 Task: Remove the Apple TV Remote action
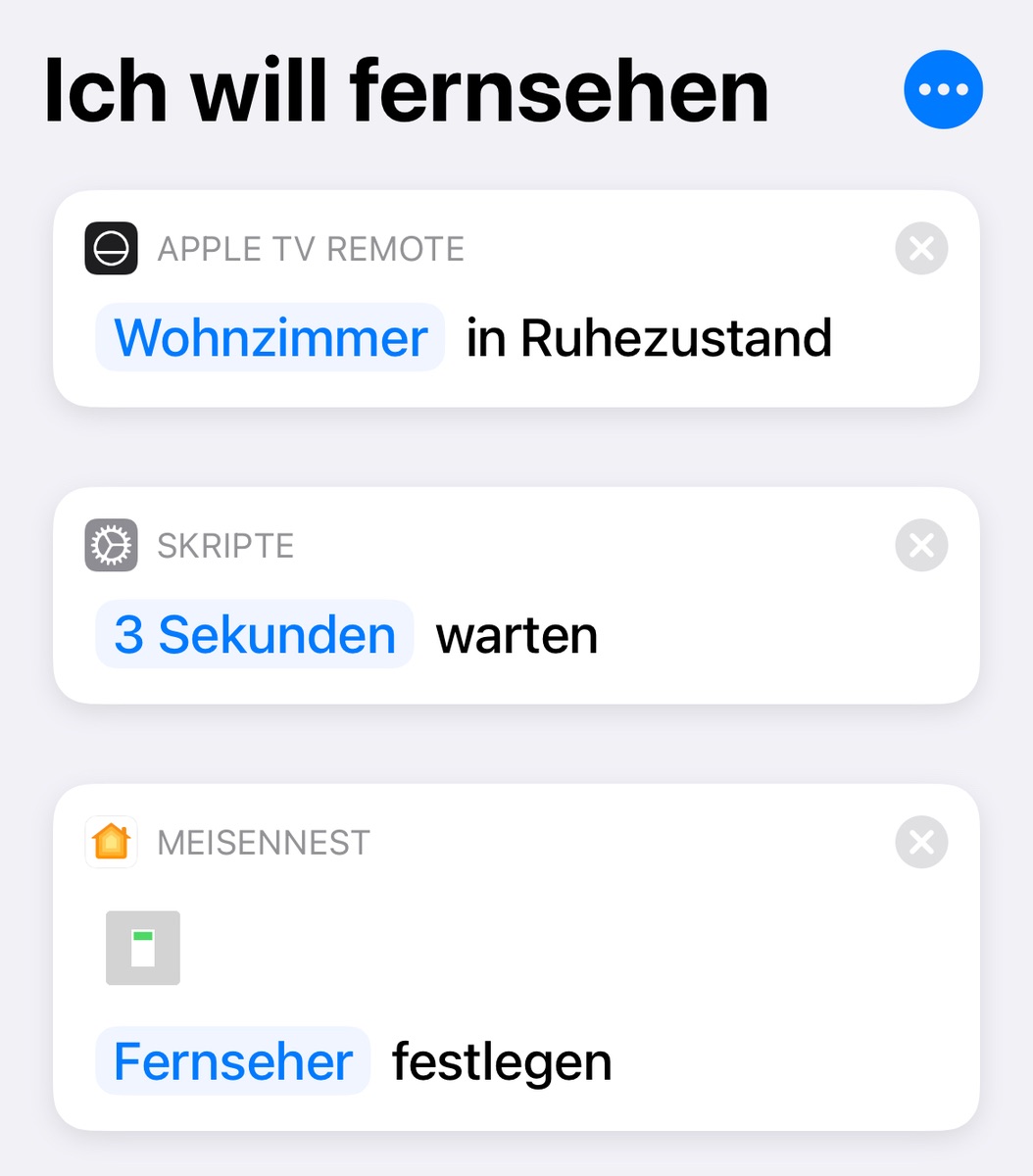pyautogui.click(x=921, y=249)
